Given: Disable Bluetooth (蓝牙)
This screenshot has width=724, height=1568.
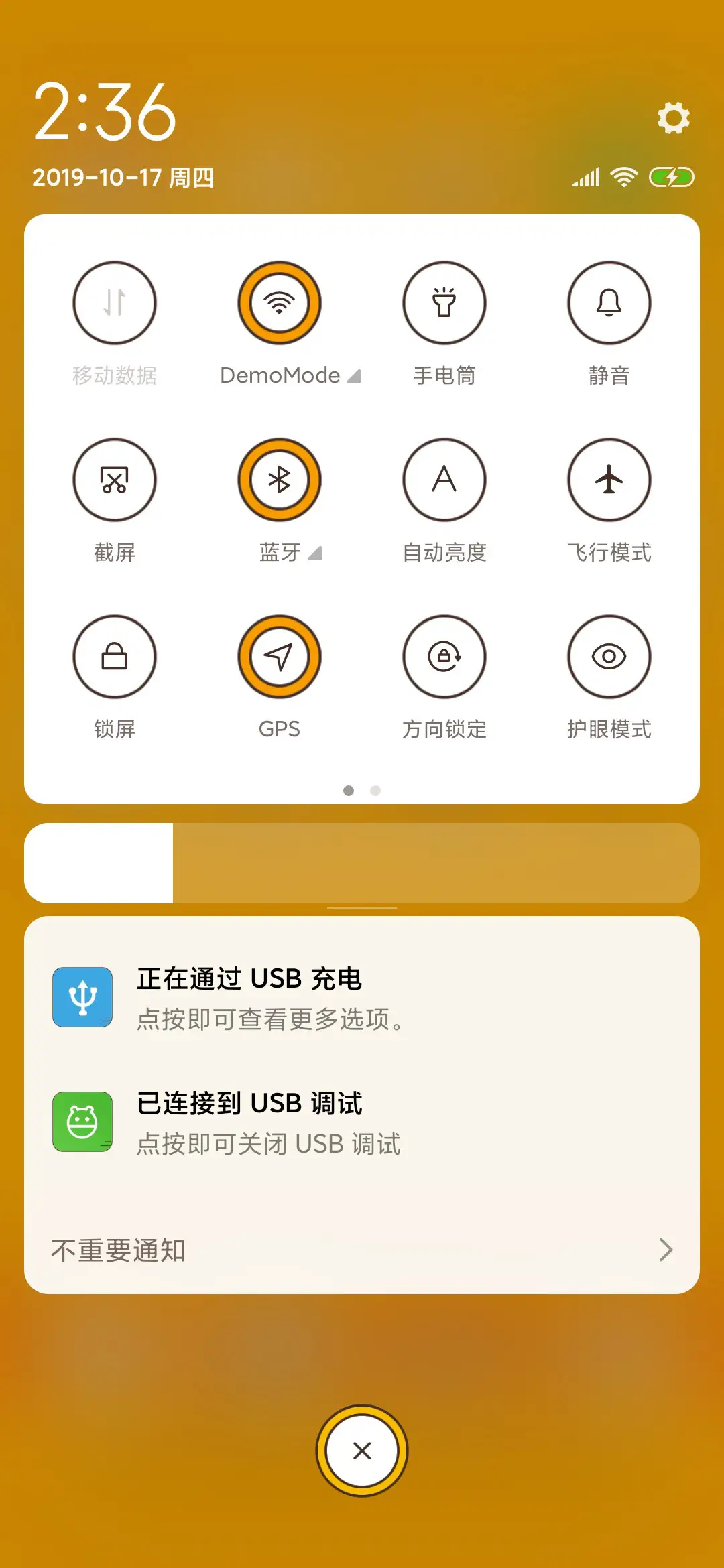Looking at the screenshot, I should coord(279,480).
